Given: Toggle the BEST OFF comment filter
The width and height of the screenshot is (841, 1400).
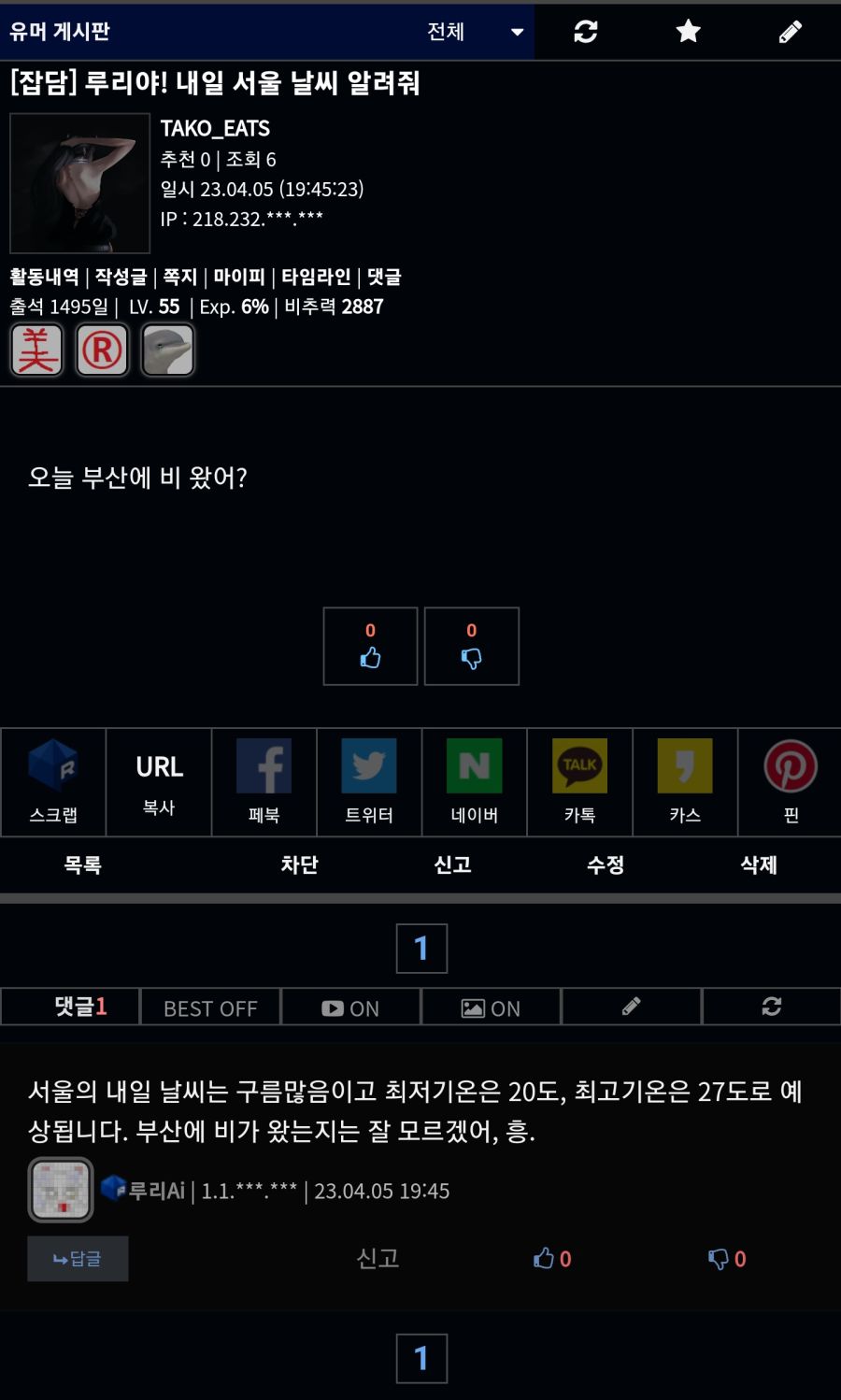Looking at the screenshot, I should point(210,1007).
